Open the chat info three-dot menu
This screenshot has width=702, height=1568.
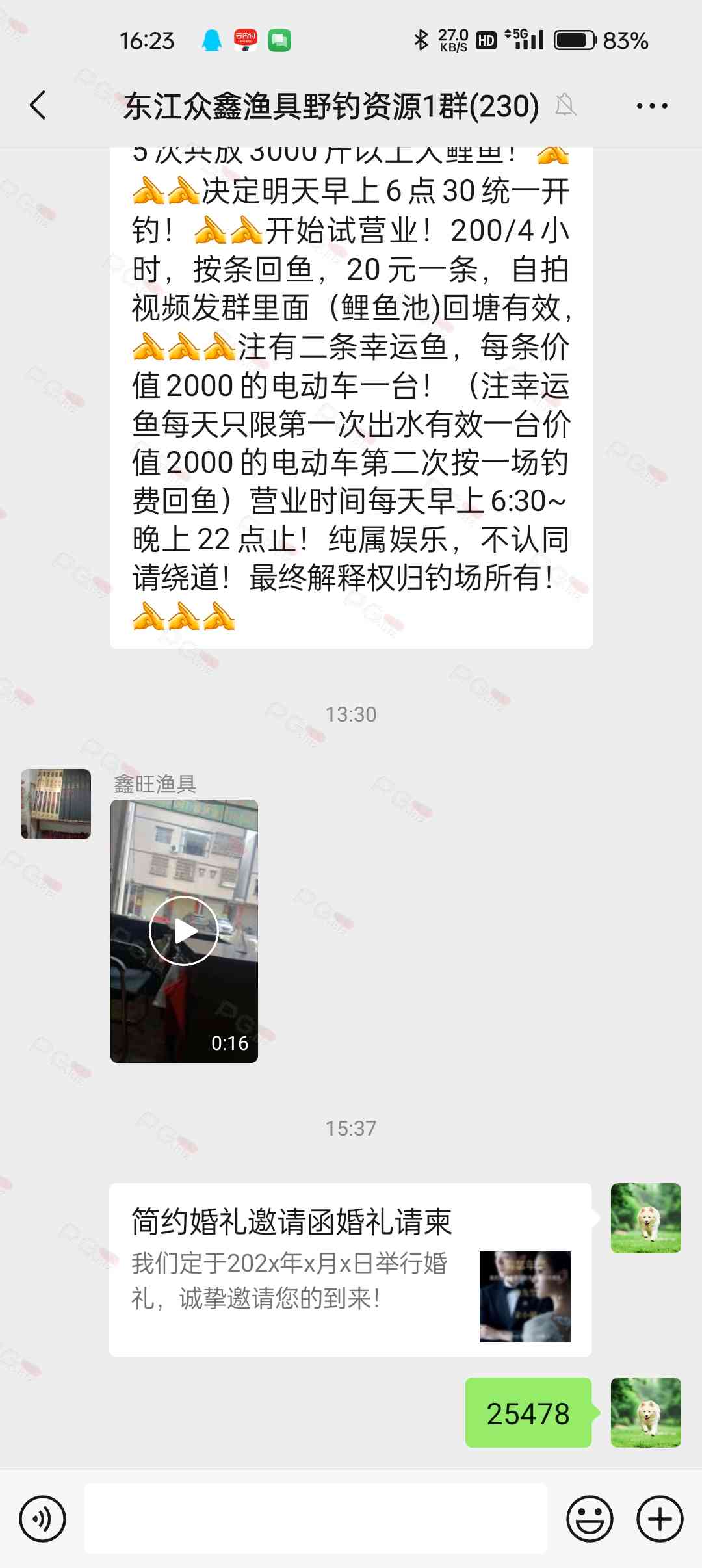coord(651,106)
